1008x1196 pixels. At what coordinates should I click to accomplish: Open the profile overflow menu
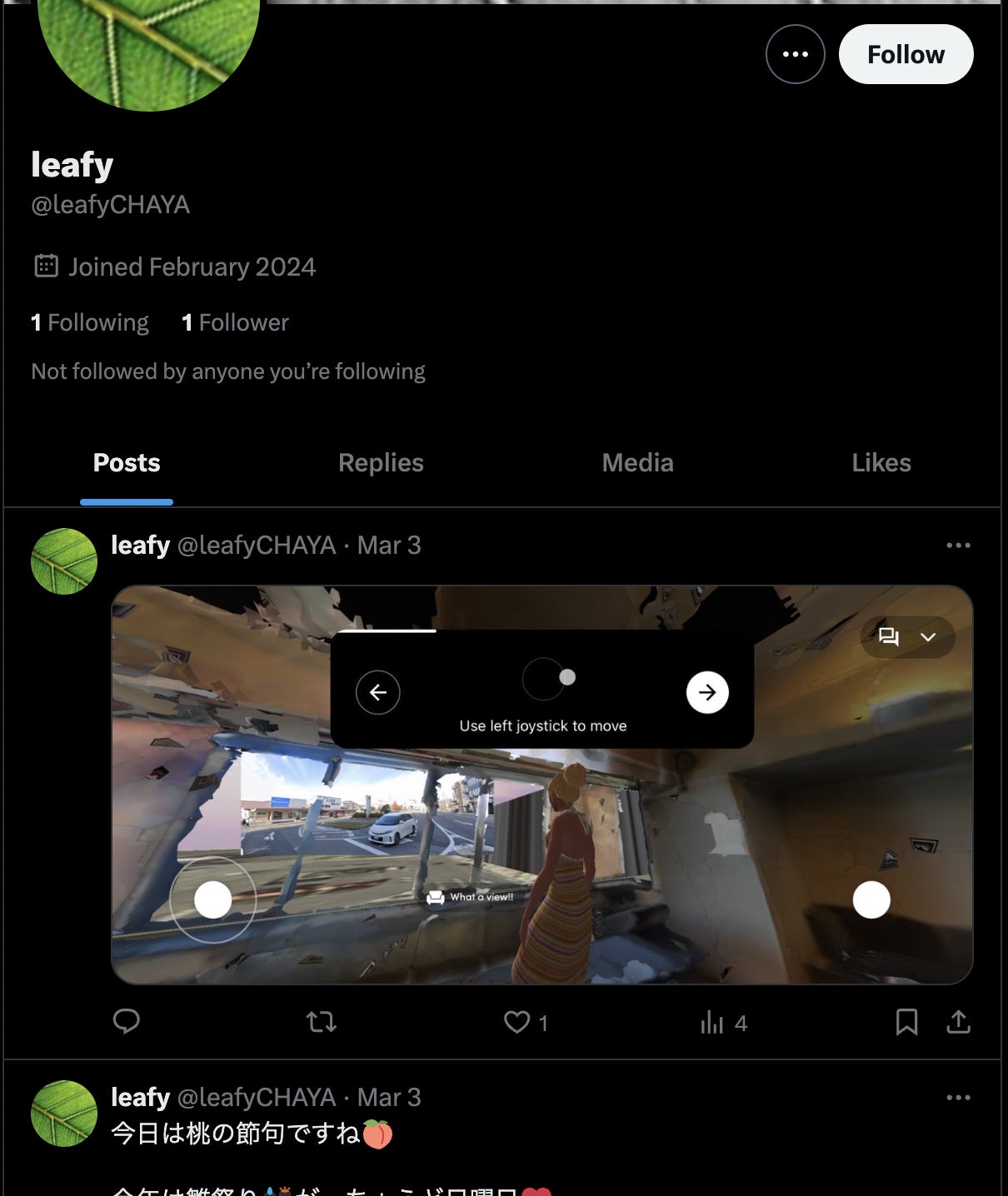coord(795,54)
